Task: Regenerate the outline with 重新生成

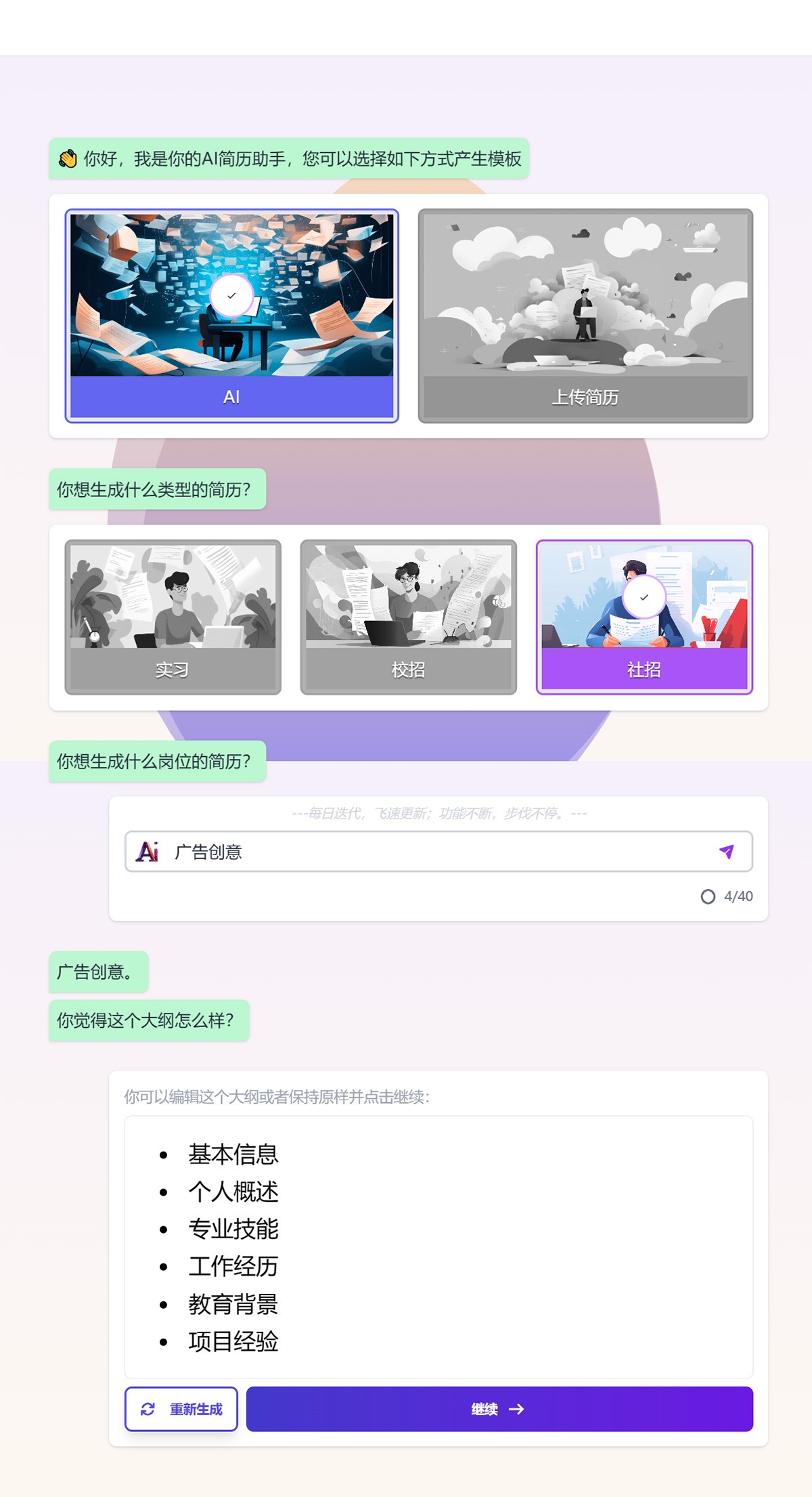Action: coord(181,1409)
